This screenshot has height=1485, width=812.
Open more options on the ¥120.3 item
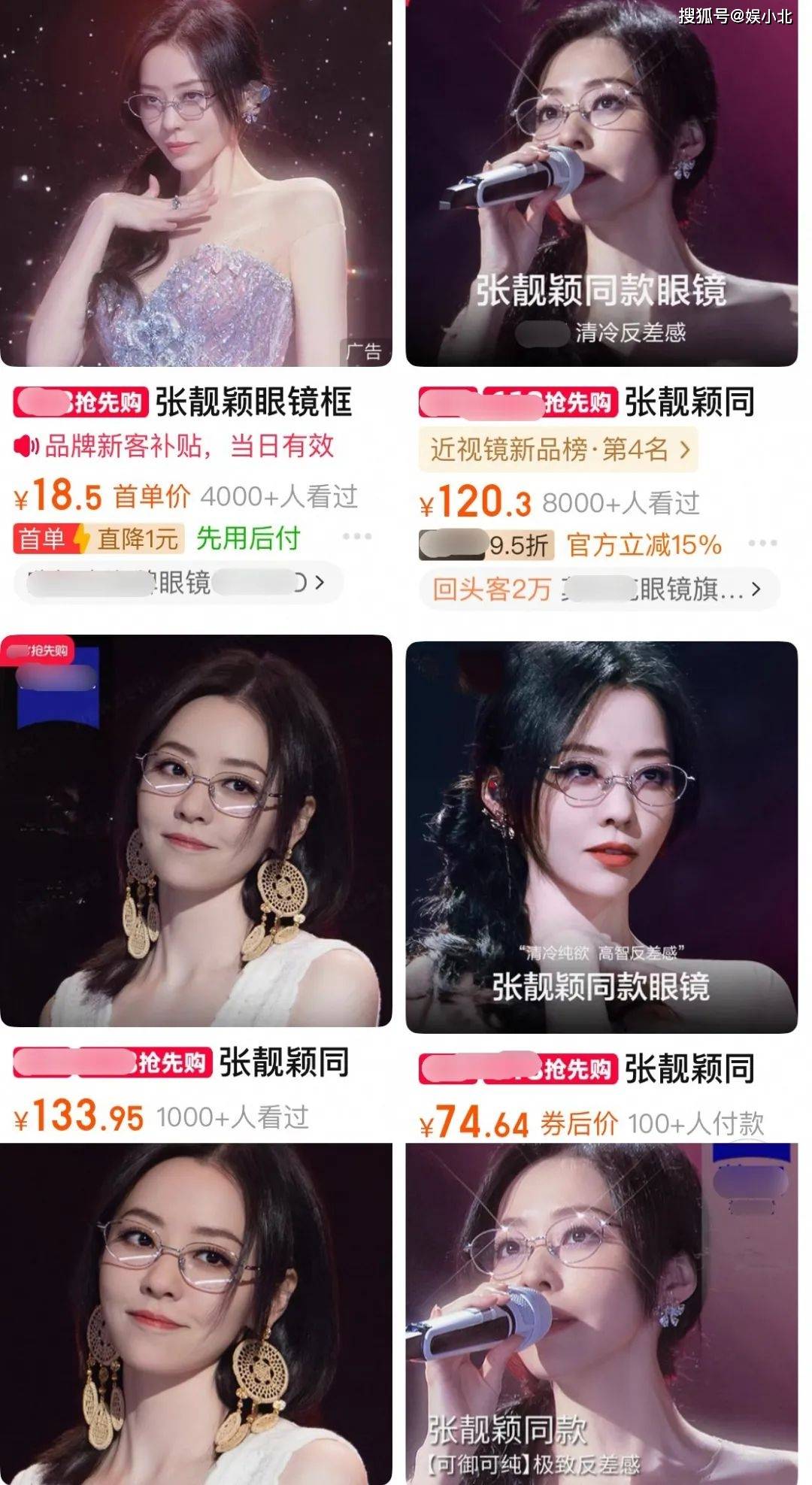coord(762,543)
